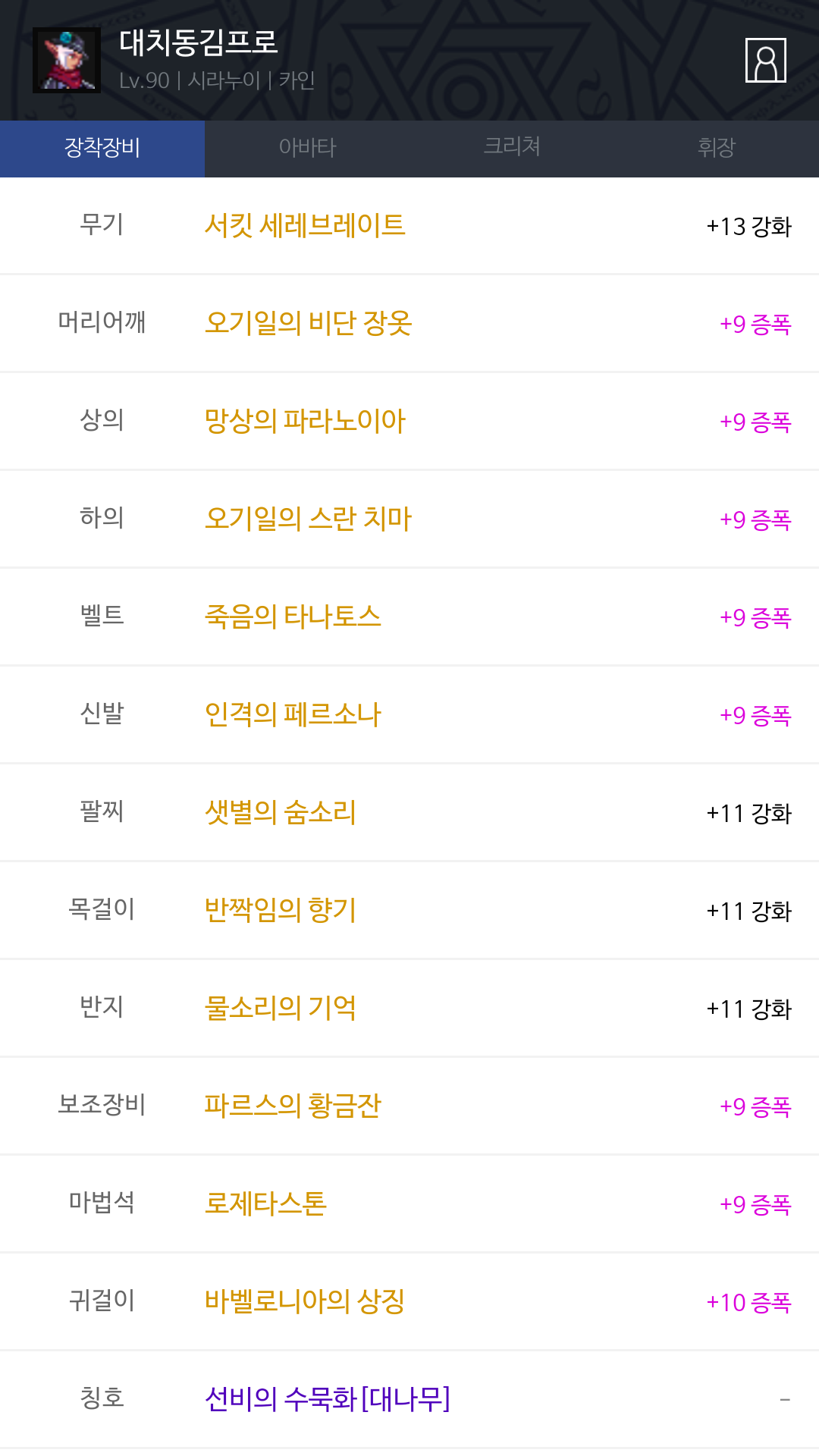This screenshot has height=1456, width=819.
Task: Switch to the 크리쳐 tab
Action: (x=512, y=149)
